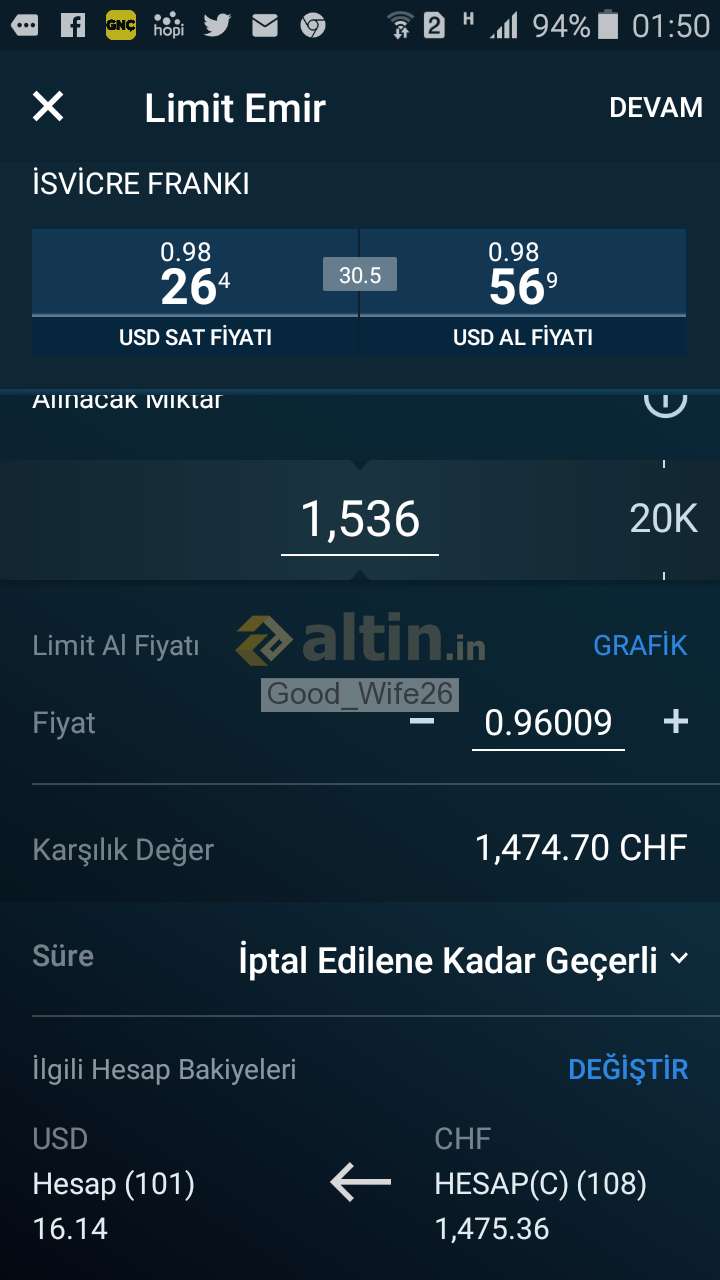Decrease the Fiyat with minus

tap(422, 721)
